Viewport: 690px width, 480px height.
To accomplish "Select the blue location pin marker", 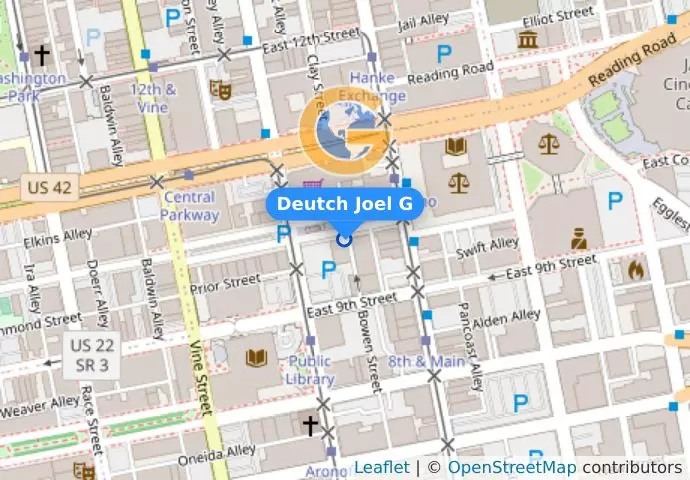I will pos(345,239).
